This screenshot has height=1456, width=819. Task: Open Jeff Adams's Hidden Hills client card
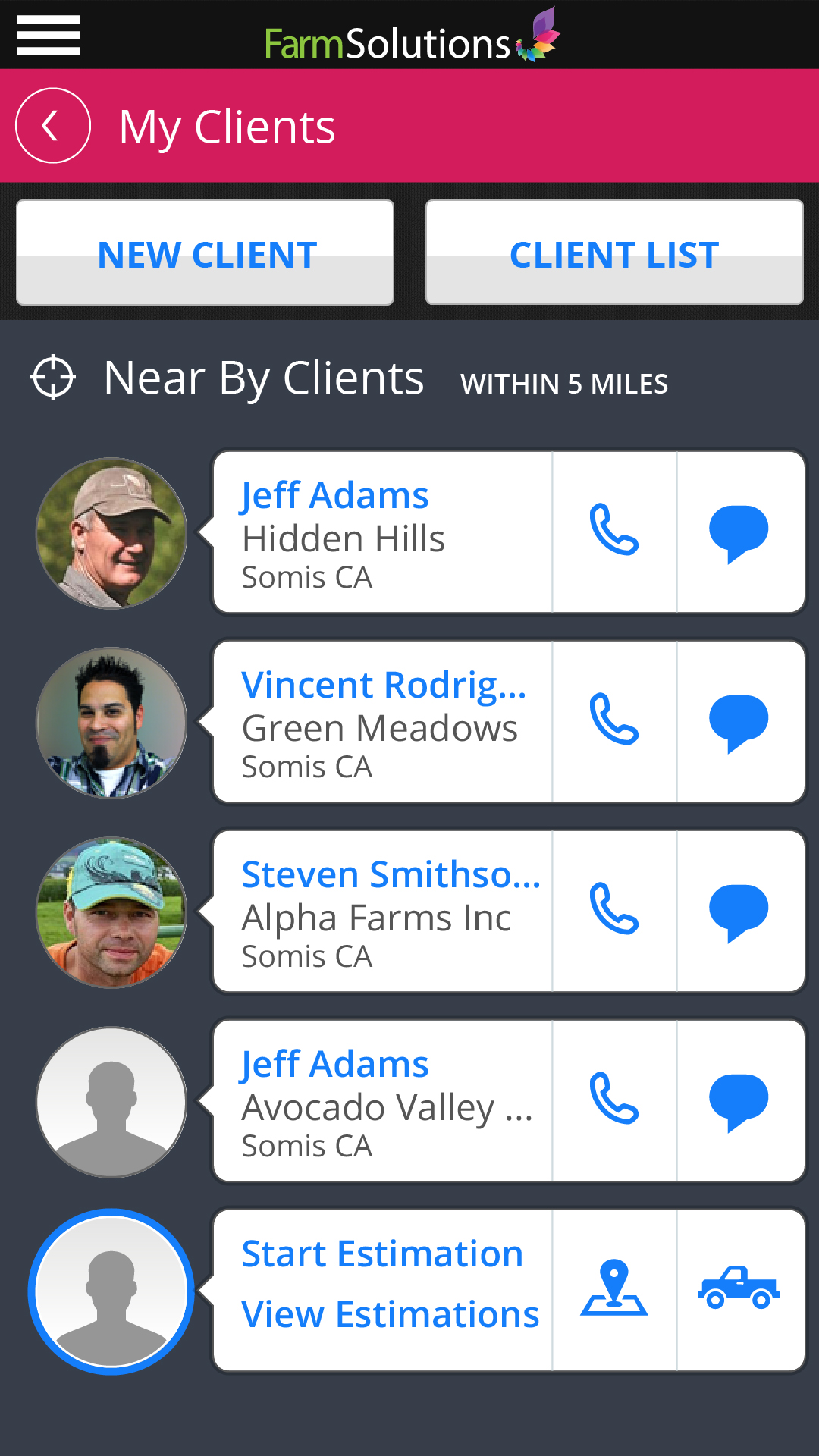tap(383, 532)
